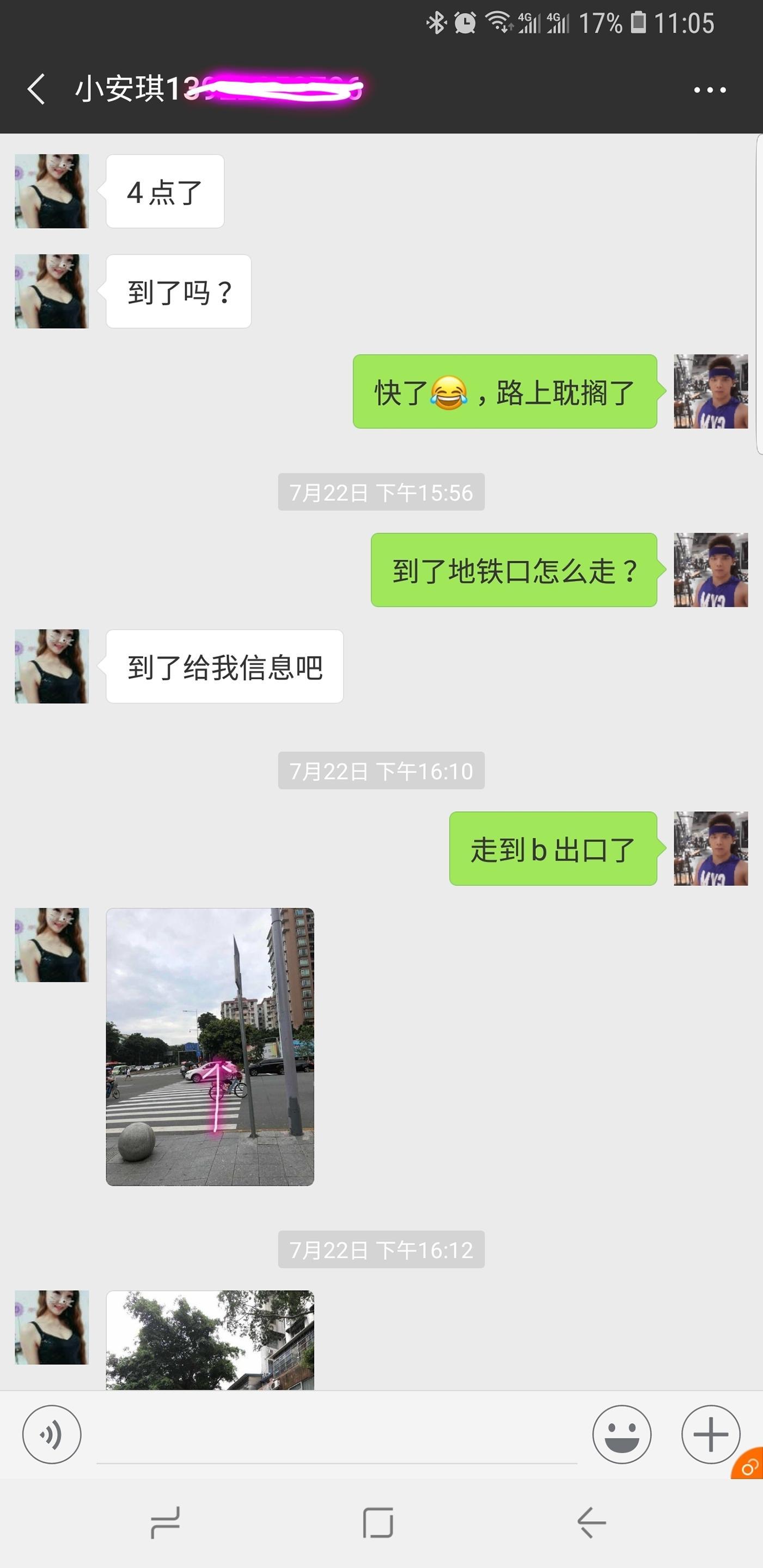This screenshot has width=763, height=1568.
Task: Switch to voice message input
Action: click(52, 1435)
